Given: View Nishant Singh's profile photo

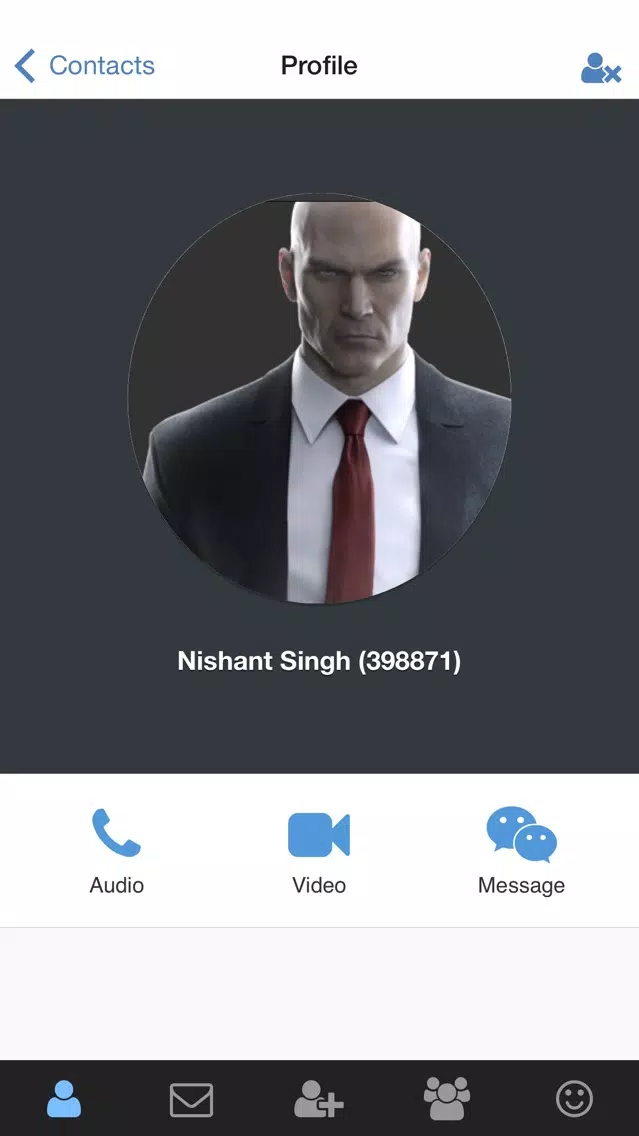Looking at the screenshot, I should pyautogui.click(x=319, y=398).
